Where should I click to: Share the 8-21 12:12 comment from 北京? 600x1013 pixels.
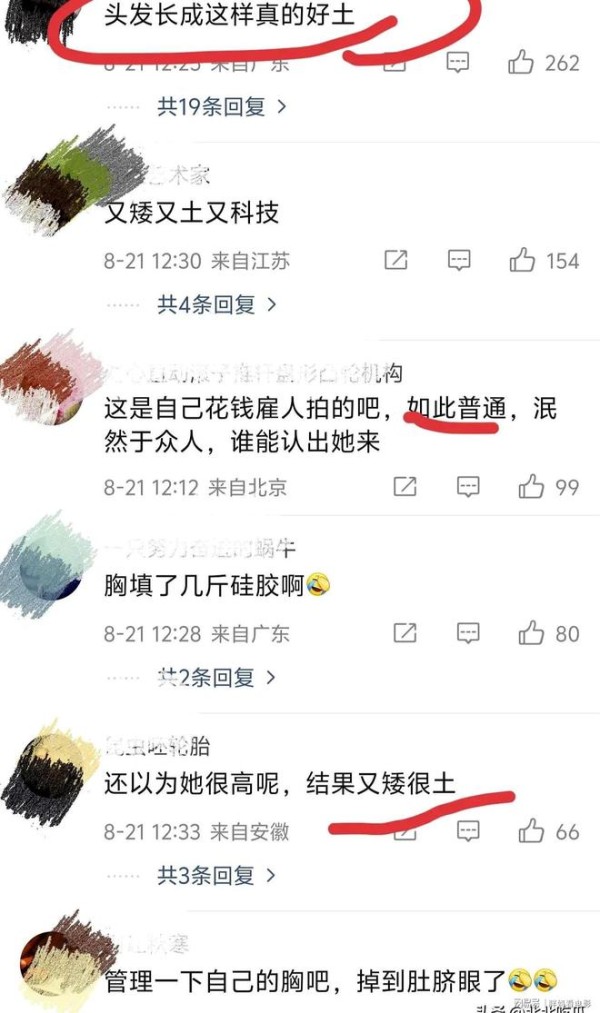404,487
